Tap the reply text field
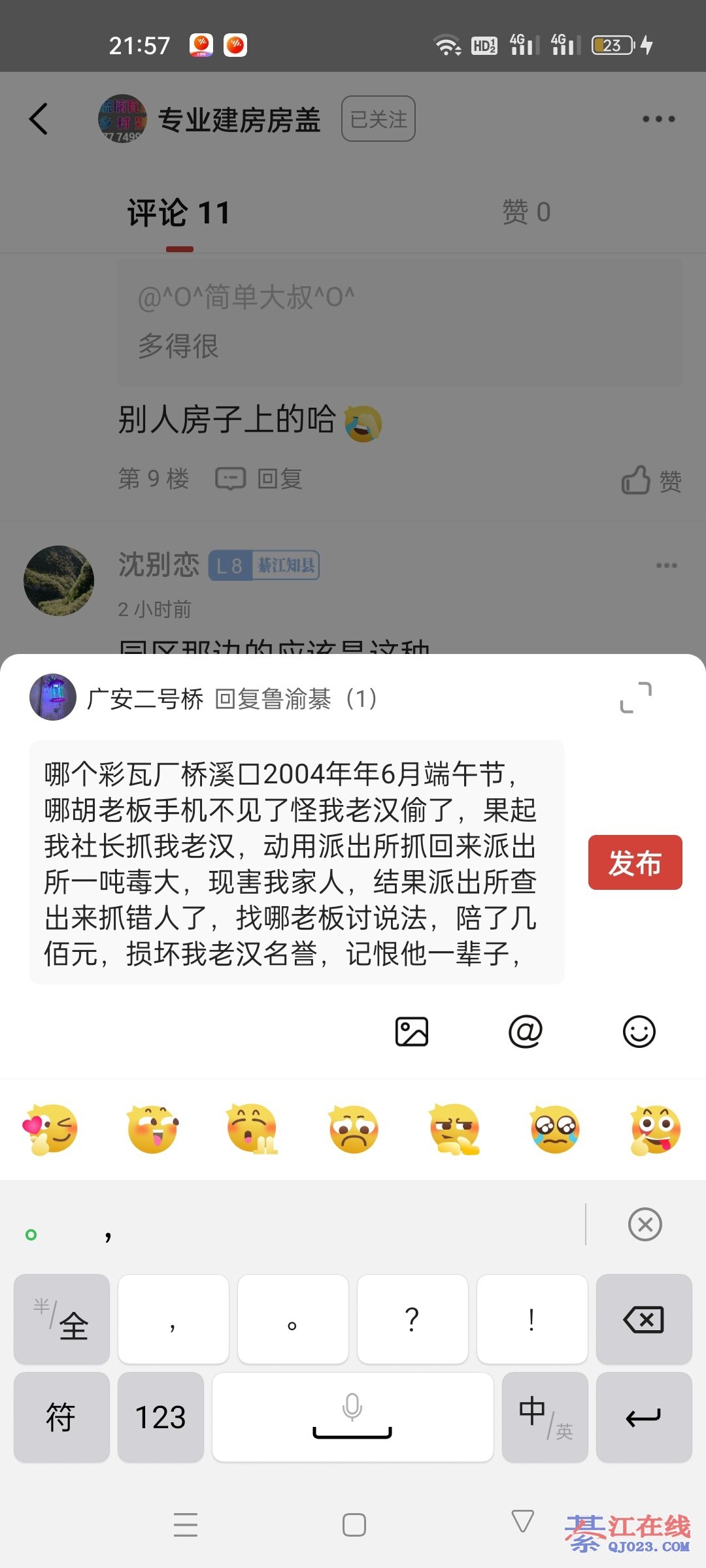The height and width of the screenshot is (1568, 706). (x=297, y=862)
